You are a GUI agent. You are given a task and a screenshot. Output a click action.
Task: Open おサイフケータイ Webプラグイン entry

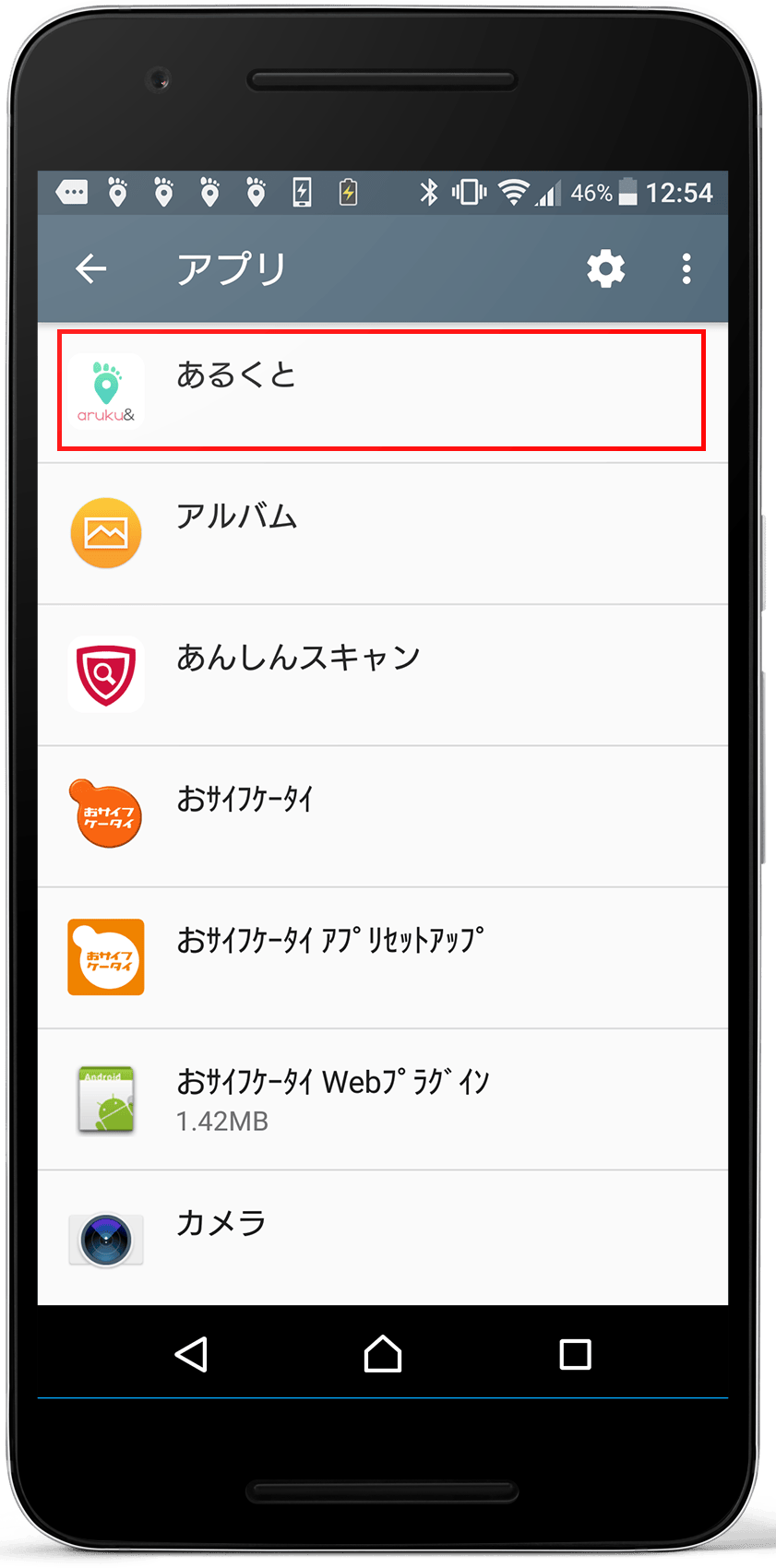(381, 1099)
